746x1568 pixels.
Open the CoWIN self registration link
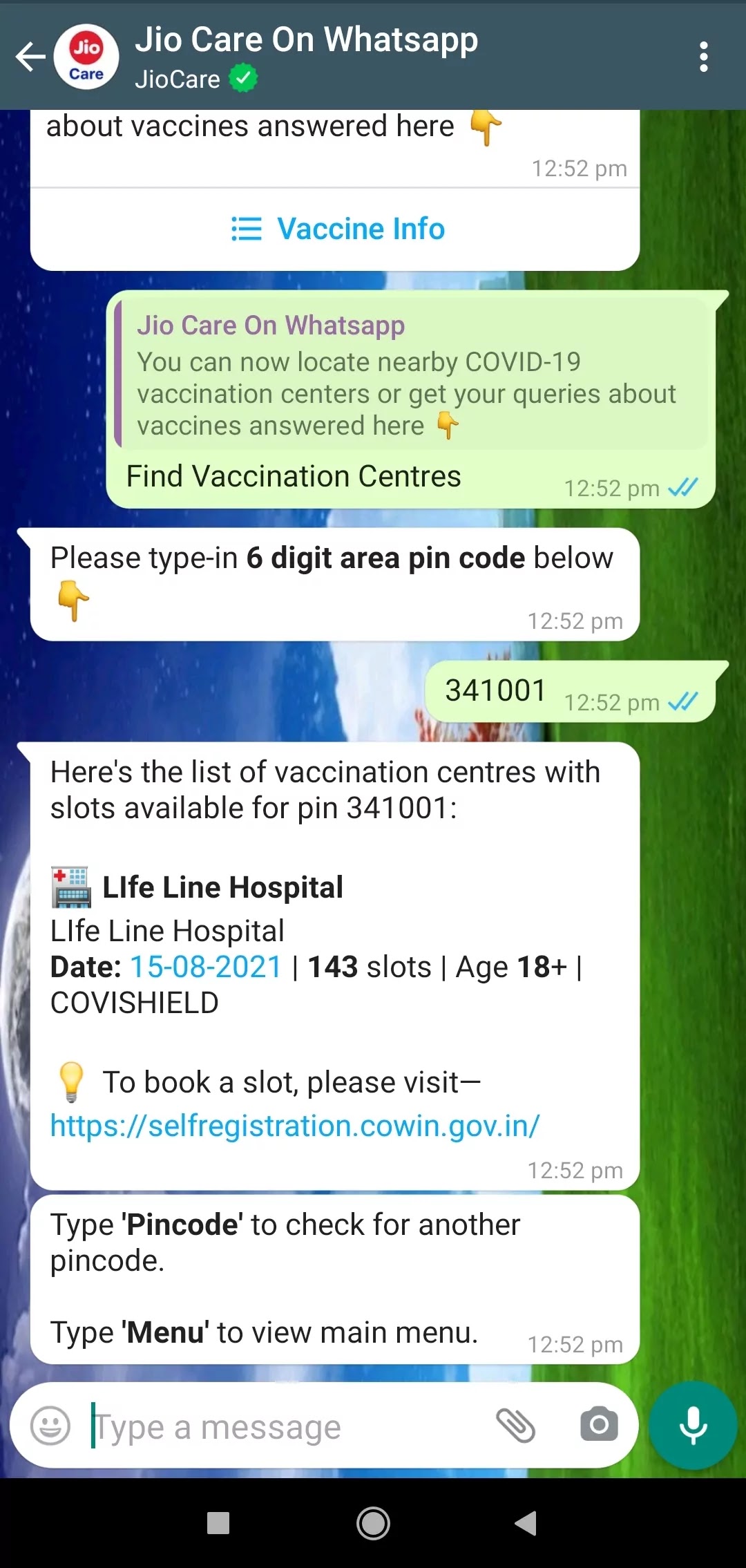[295, 1126]
